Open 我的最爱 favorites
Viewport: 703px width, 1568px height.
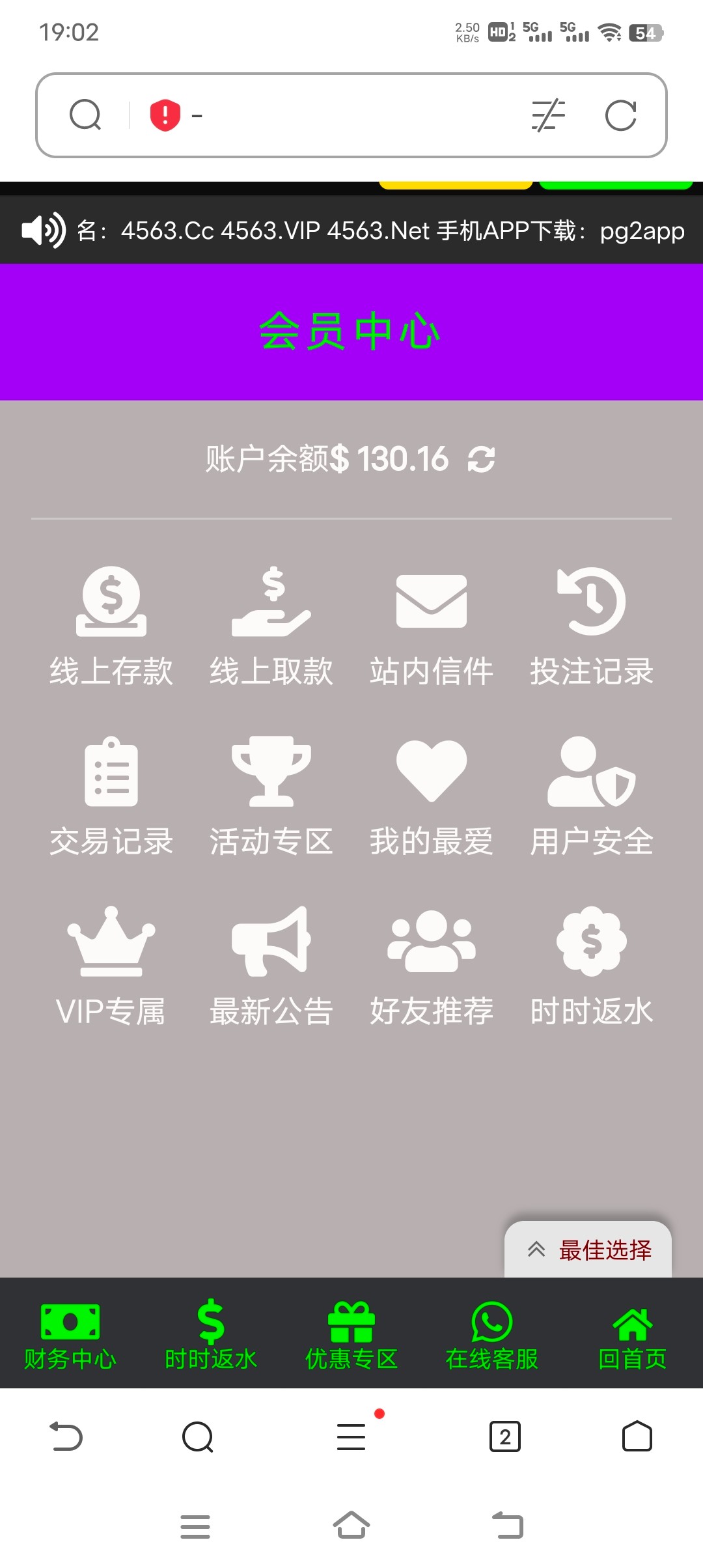pyautogui.click(x=432, y=796)
